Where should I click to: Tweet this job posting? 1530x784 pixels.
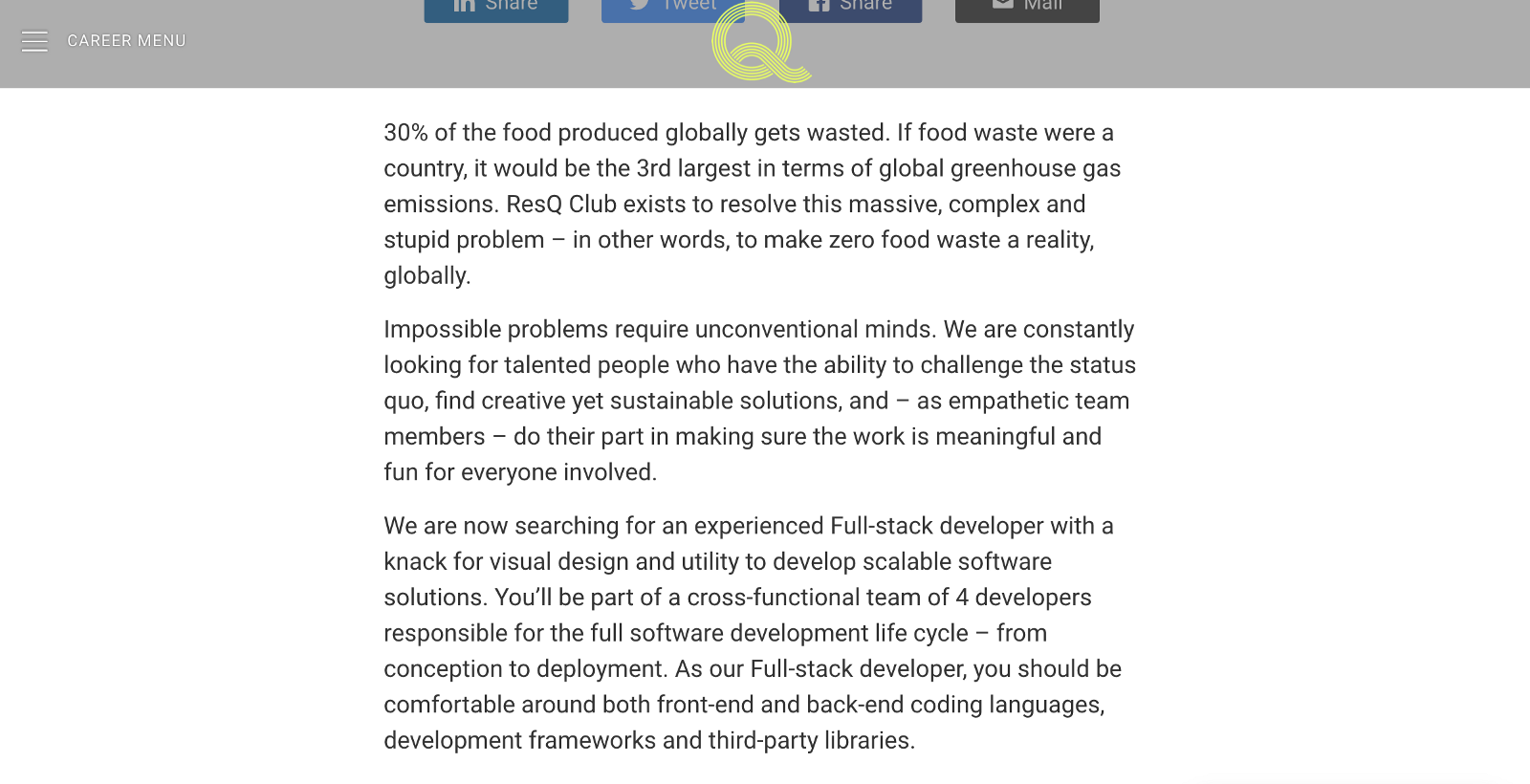[x=660, y=9]
